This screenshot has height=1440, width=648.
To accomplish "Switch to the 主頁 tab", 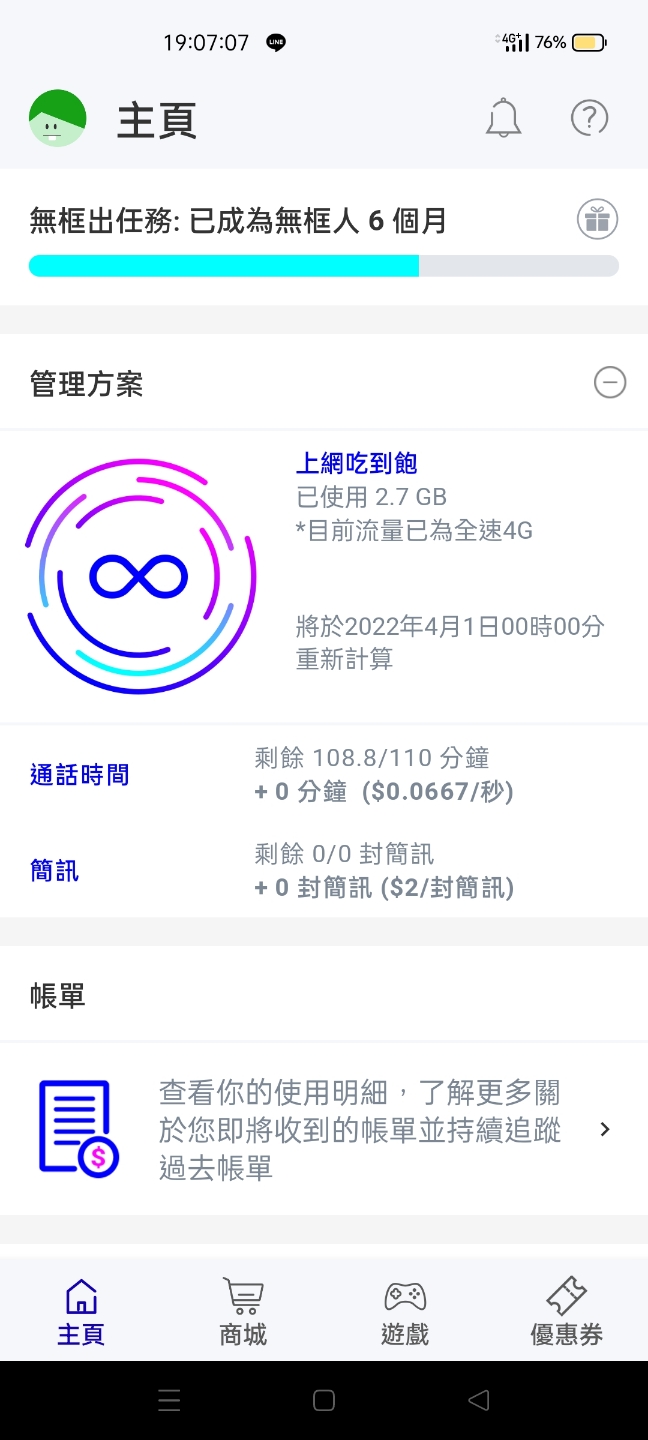I will (81, 1311).
